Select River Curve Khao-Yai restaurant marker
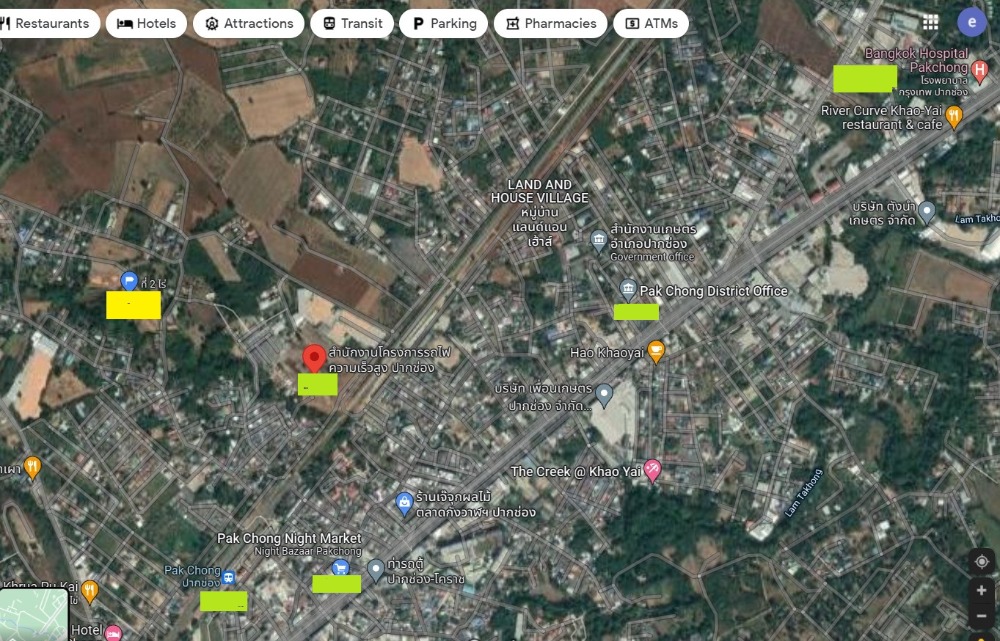Image resolution: width=1000 pixels, height=641 pixels. coord(954,117)
